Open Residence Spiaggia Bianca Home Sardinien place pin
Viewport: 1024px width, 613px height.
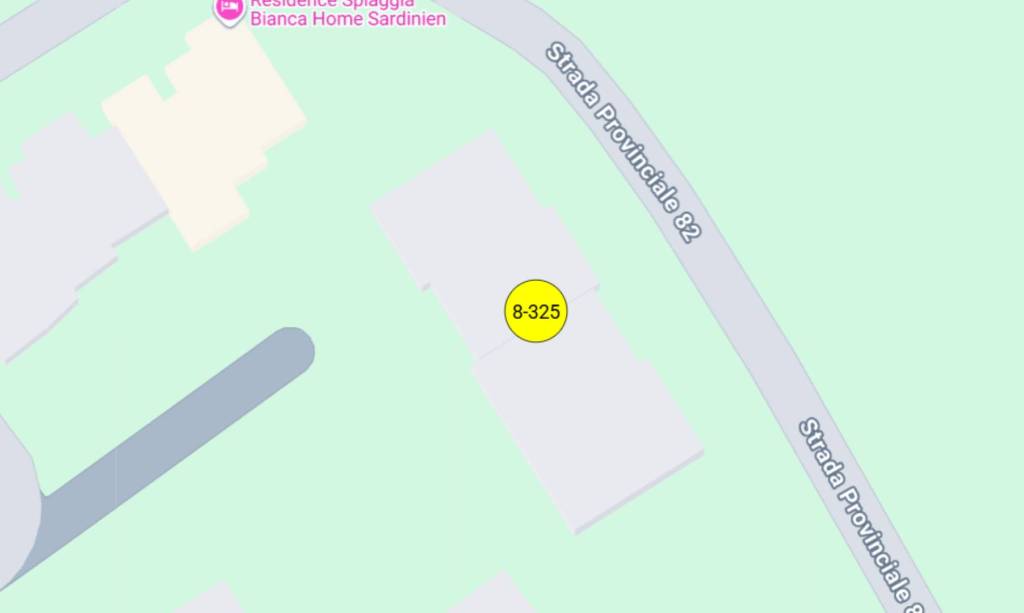tap(230, 9)
